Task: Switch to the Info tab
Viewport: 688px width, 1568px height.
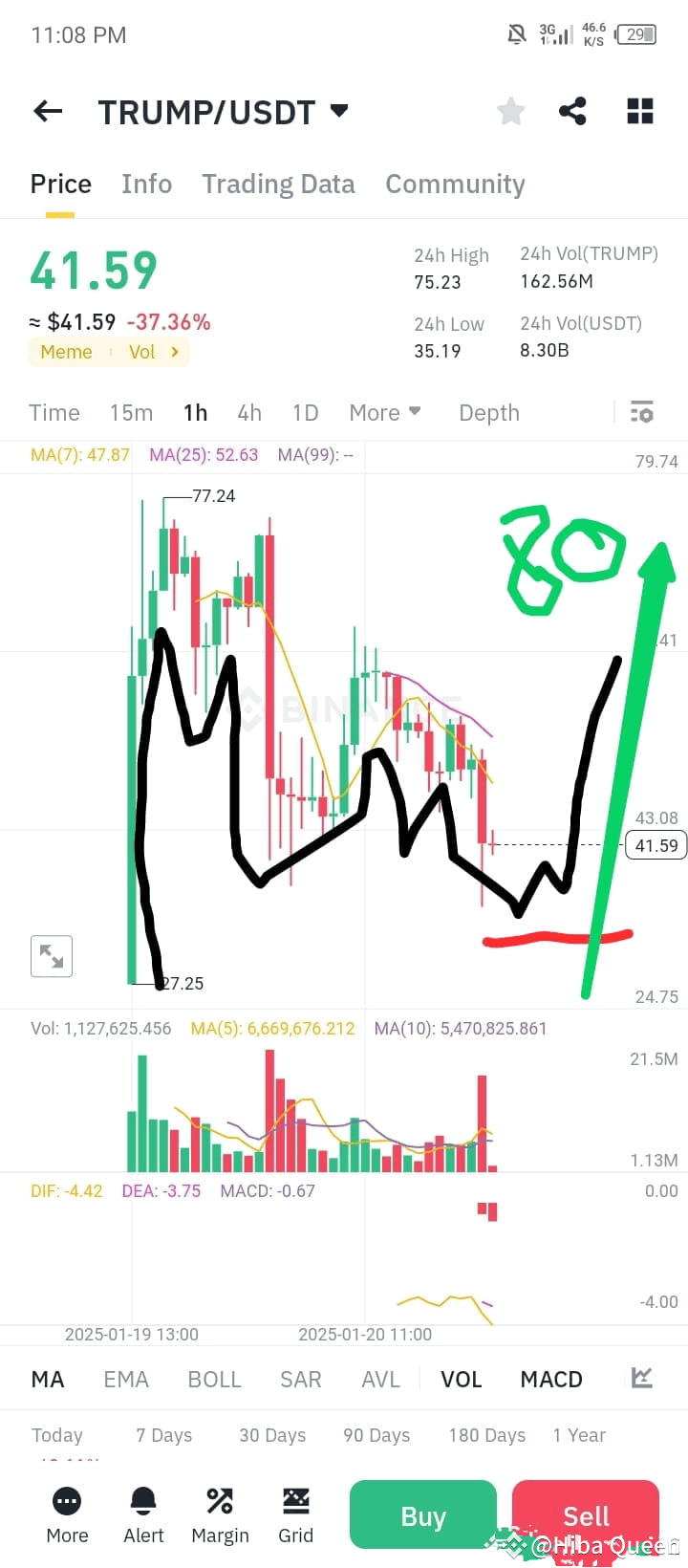Action: click(146, 184)
